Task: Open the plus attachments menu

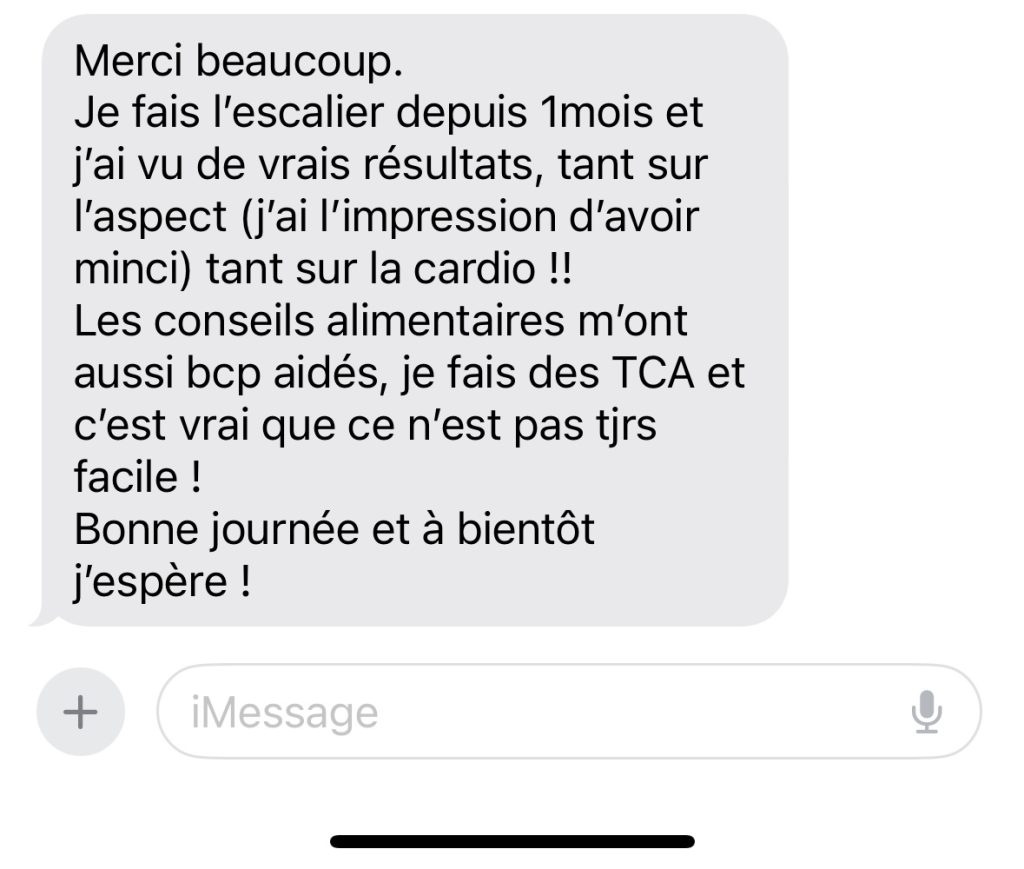Action: point(80,712)
